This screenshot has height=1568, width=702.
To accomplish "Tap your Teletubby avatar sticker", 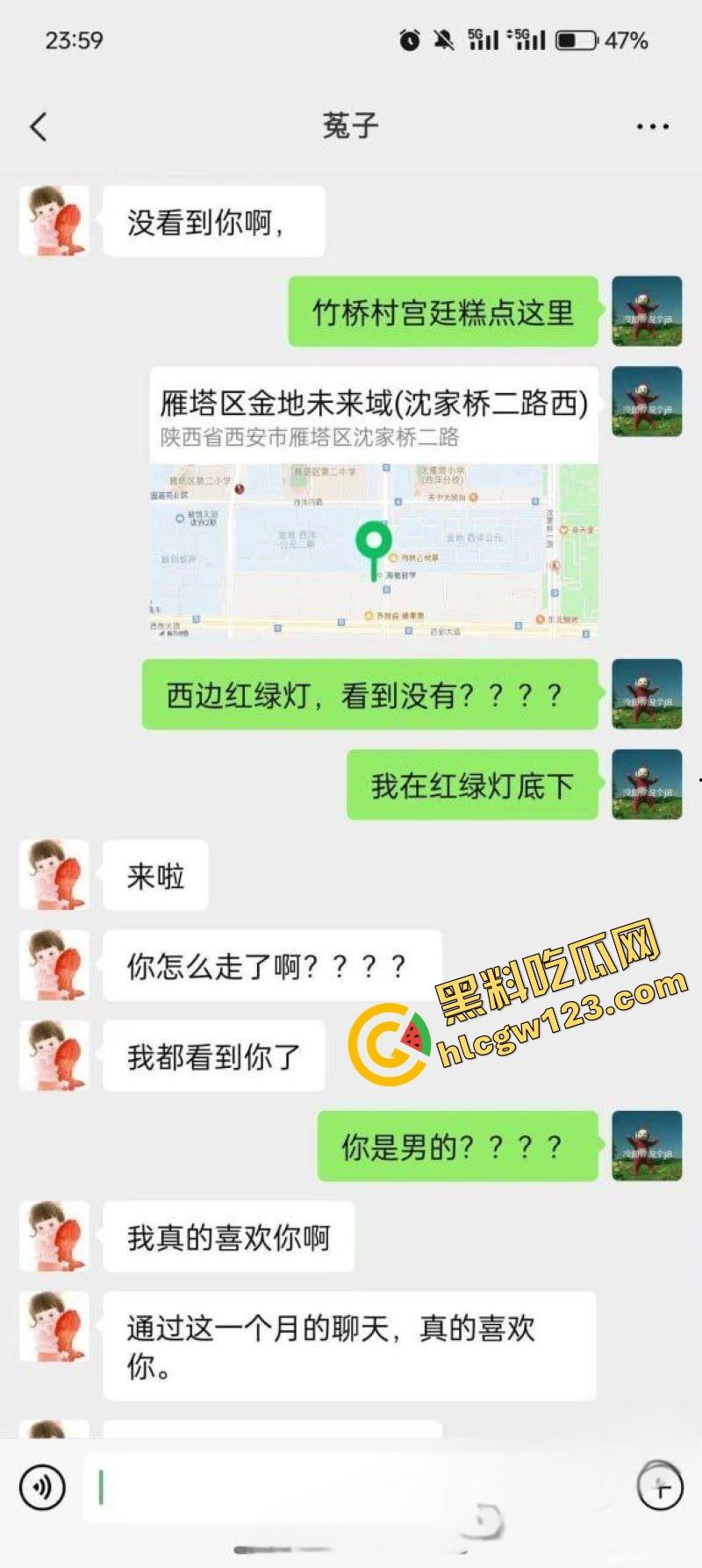I will (646, 311).
